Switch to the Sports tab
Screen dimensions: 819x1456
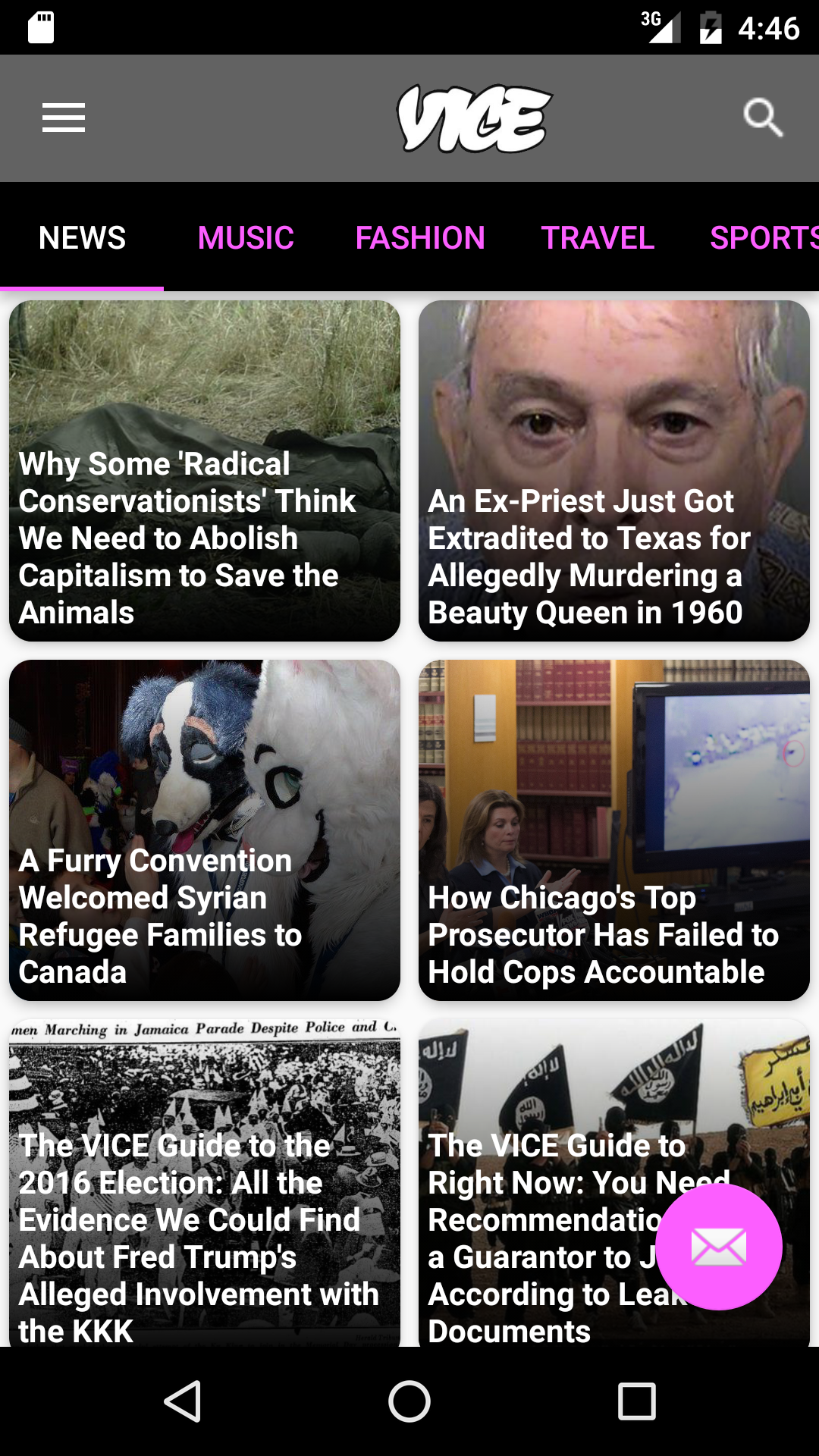[x=762, y=238]
